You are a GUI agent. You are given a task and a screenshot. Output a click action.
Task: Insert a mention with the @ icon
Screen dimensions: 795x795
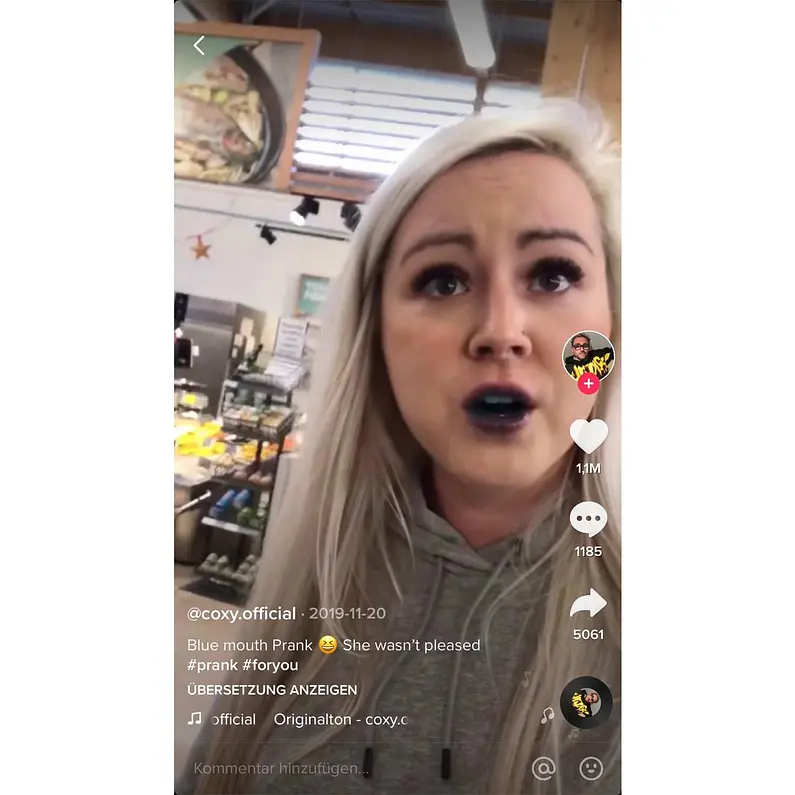(x=543, y=768)
